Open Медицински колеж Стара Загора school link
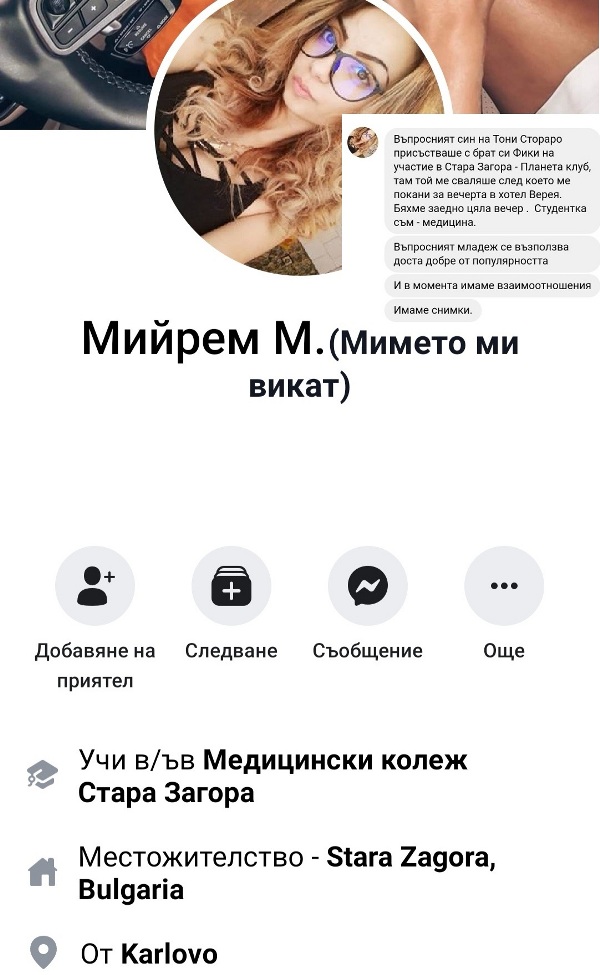600x975 pixels. tap(335, 760)
